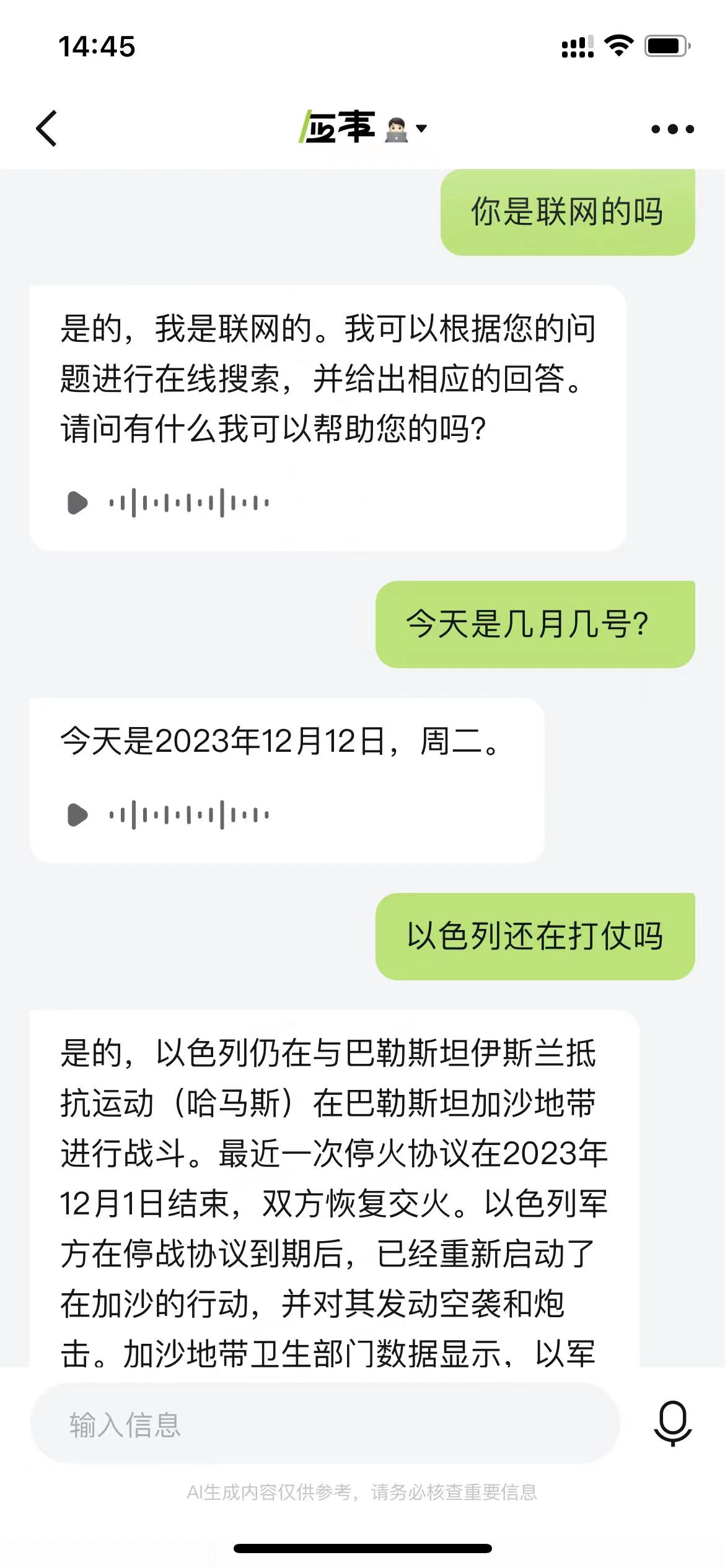Focus the 输入信息 message field

325,1424
